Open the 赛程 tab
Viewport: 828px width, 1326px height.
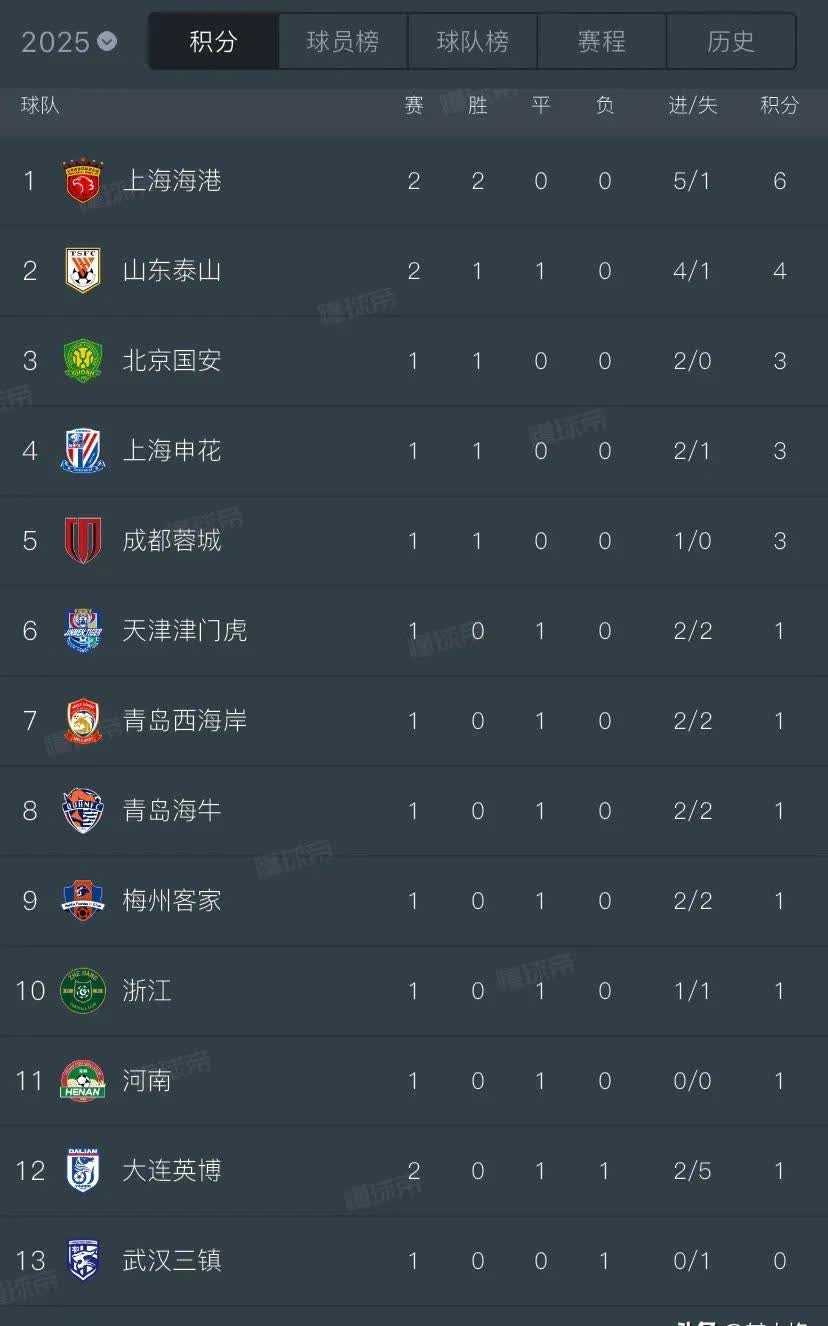(602, 42)
